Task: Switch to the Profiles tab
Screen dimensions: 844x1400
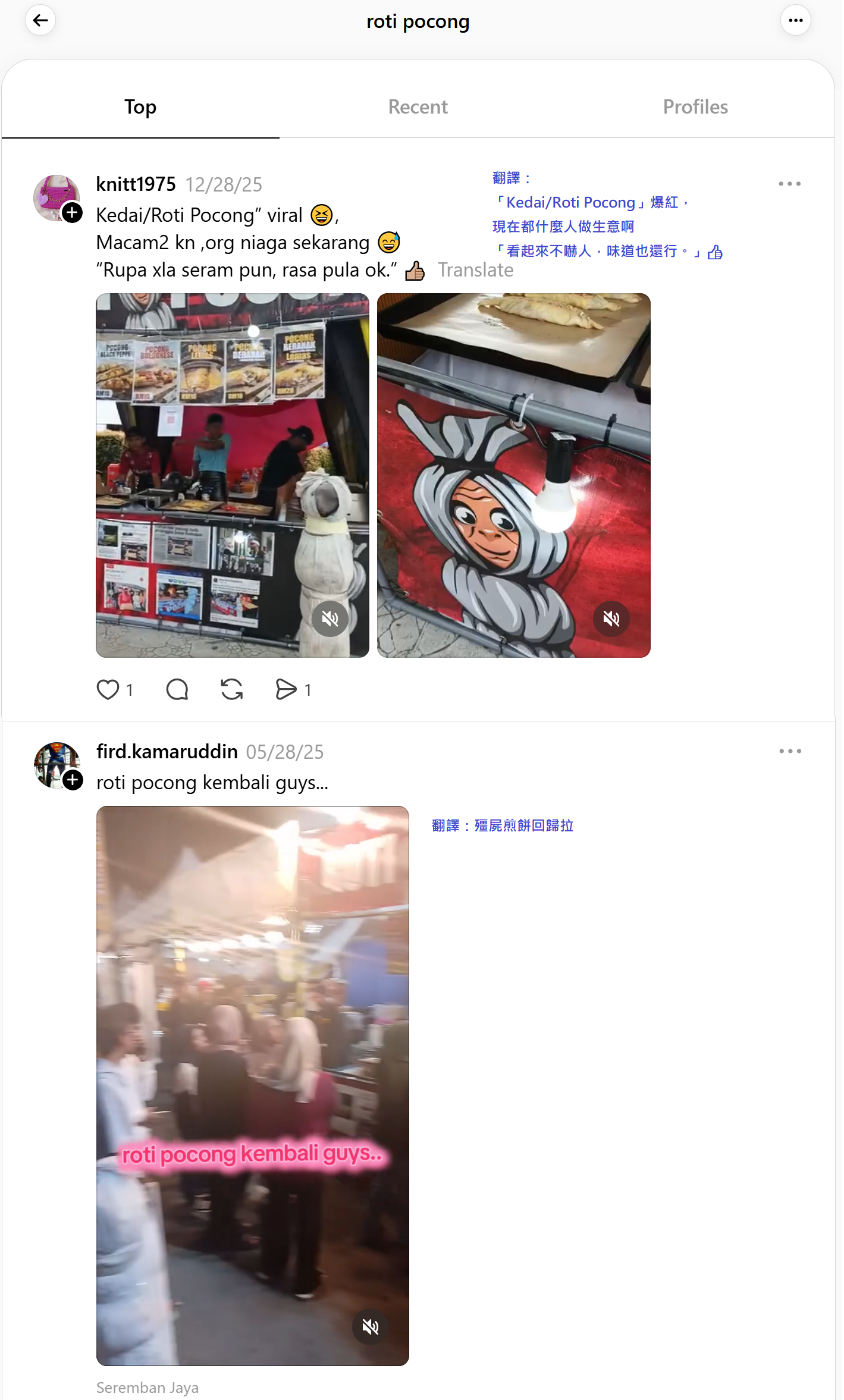Action: coord(695,107)
